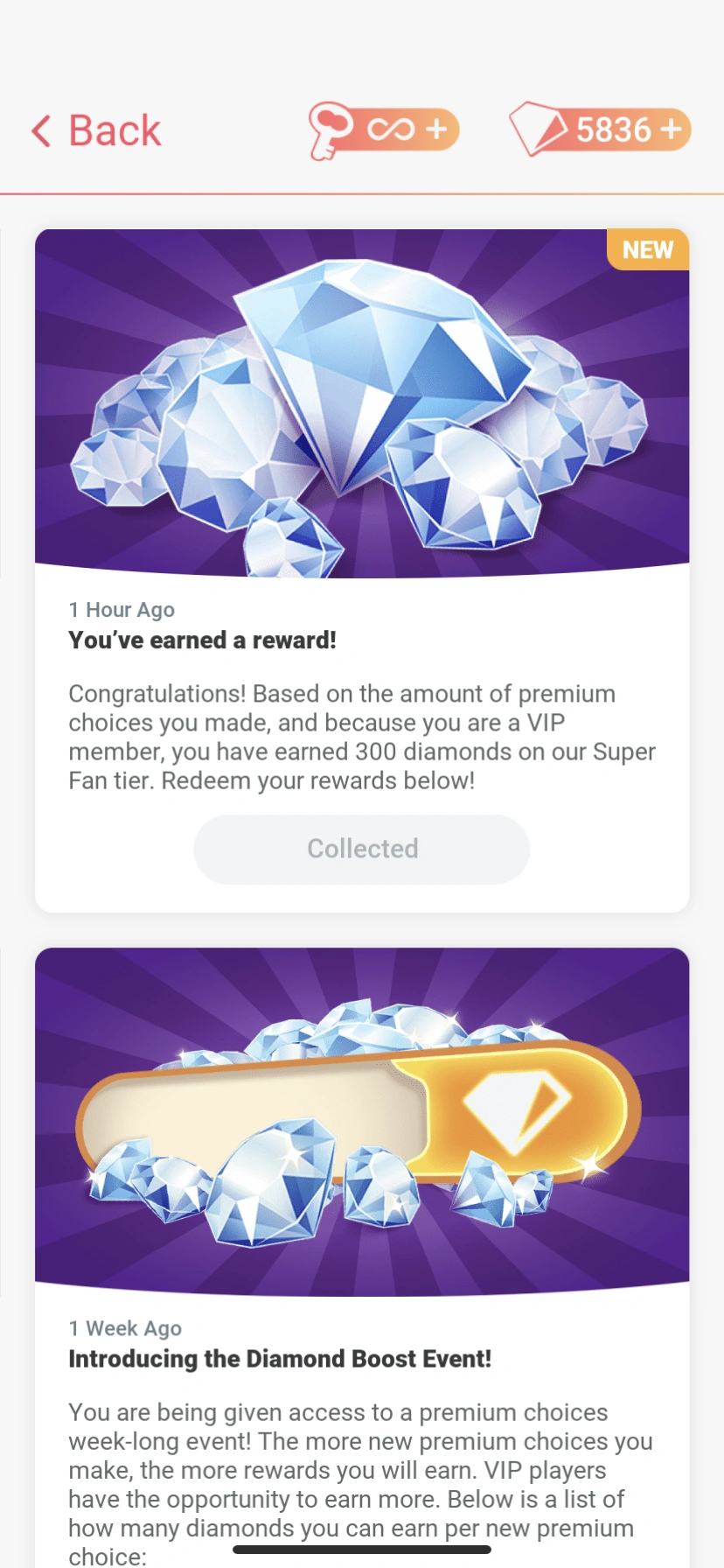Tap the plus icon to buy more keys
Screen dimensions: 724x1568
pos(437,129)
